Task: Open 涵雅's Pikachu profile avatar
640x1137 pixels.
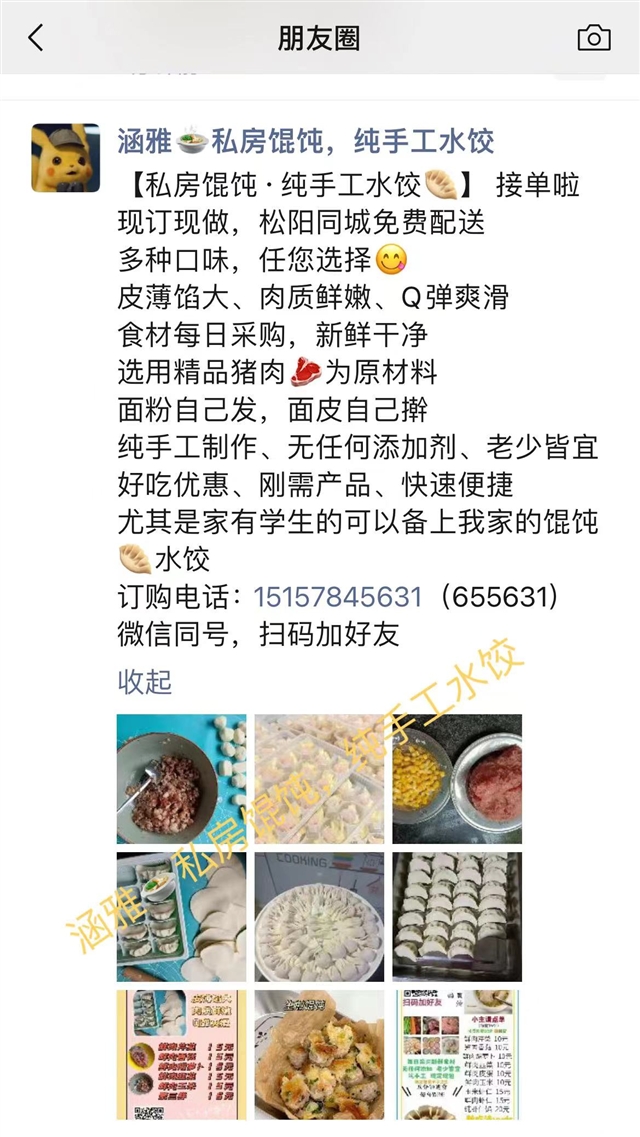Action: [66, 157]
